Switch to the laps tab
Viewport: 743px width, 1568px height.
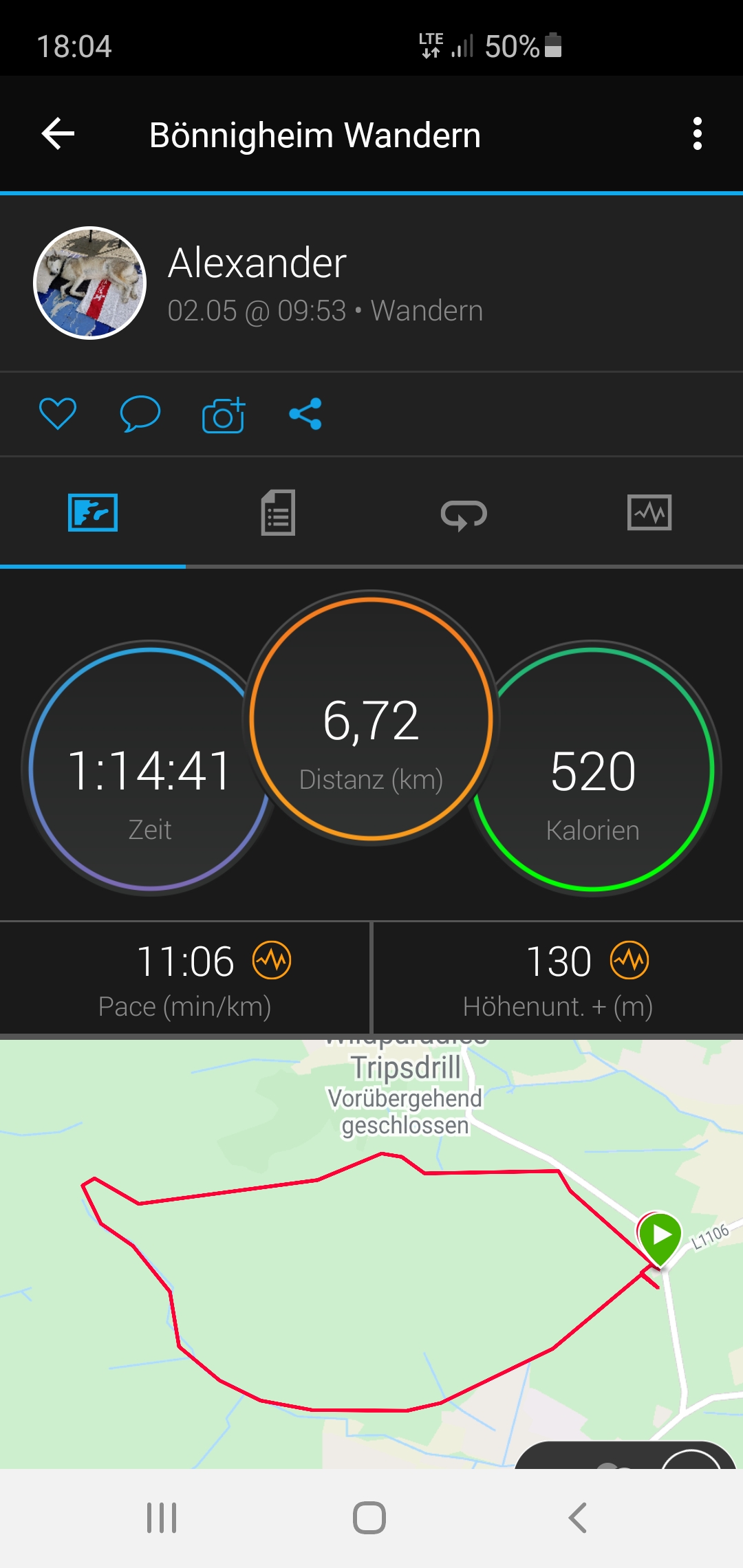tap(464, 514)
